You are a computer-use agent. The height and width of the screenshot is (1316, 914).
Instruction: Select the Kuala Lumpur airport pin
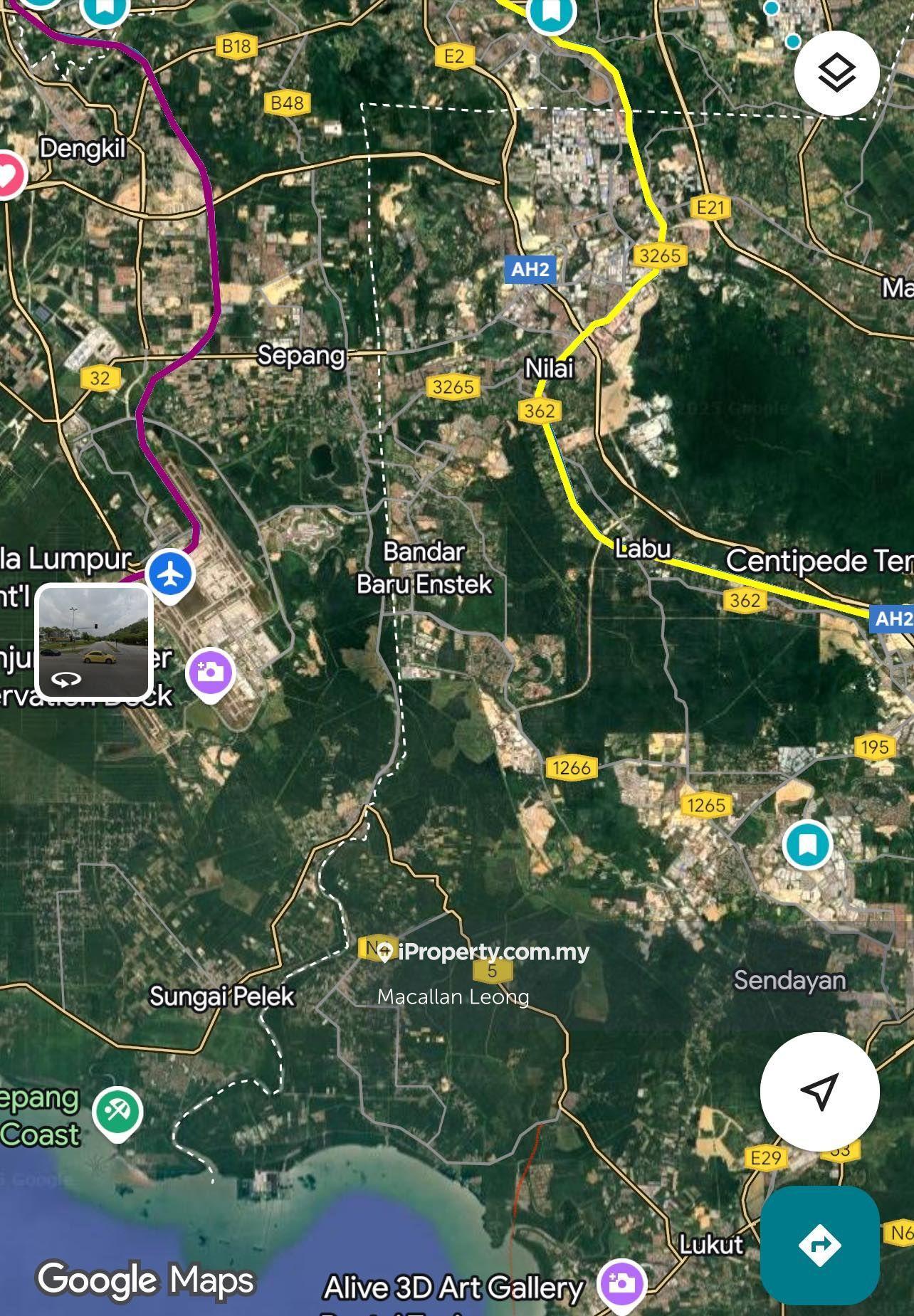pos(170,574)
